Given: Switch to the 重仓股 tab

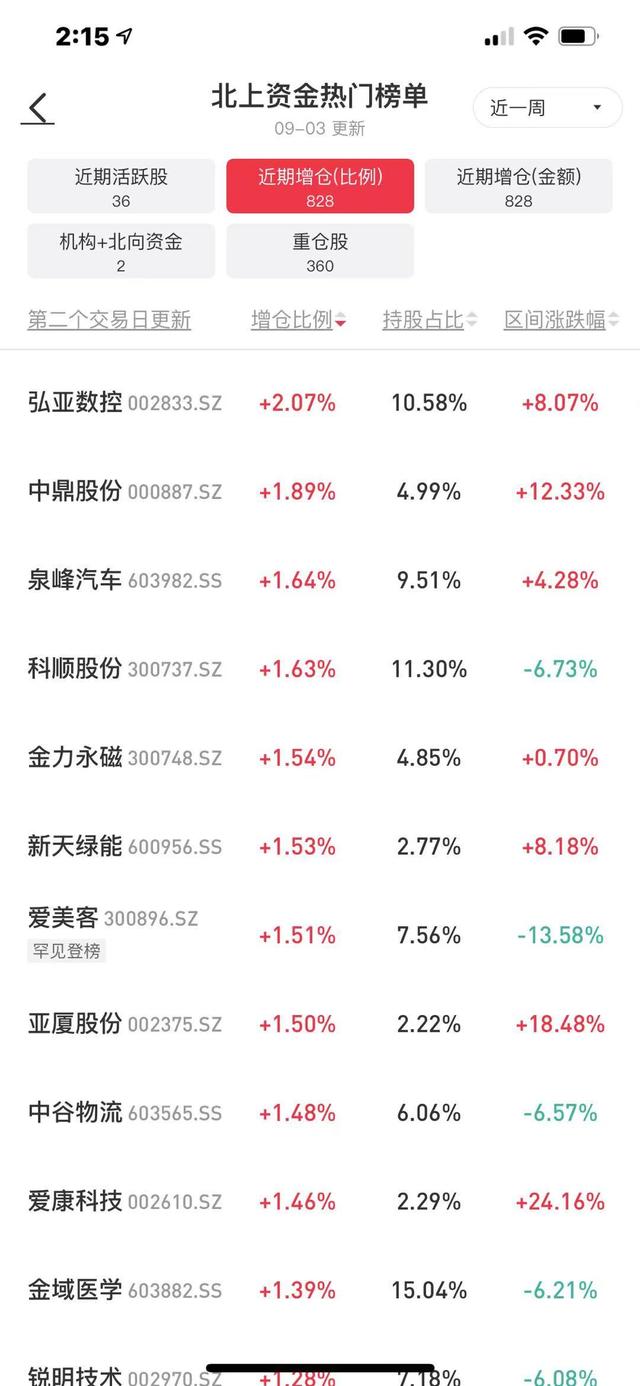Looking at the screenshot, I should click(x=320, y=251).
